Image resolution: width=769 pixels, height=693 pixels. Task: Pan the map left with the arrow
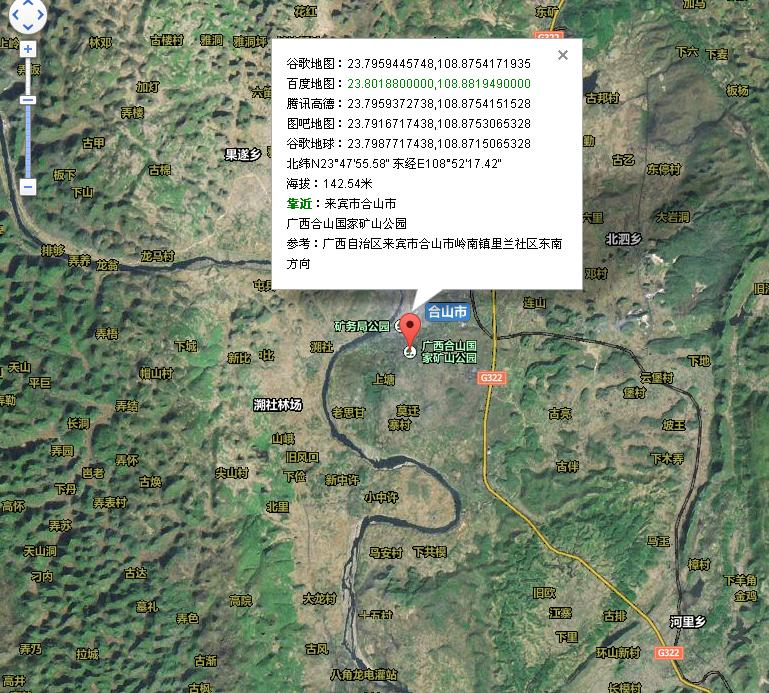15,16
